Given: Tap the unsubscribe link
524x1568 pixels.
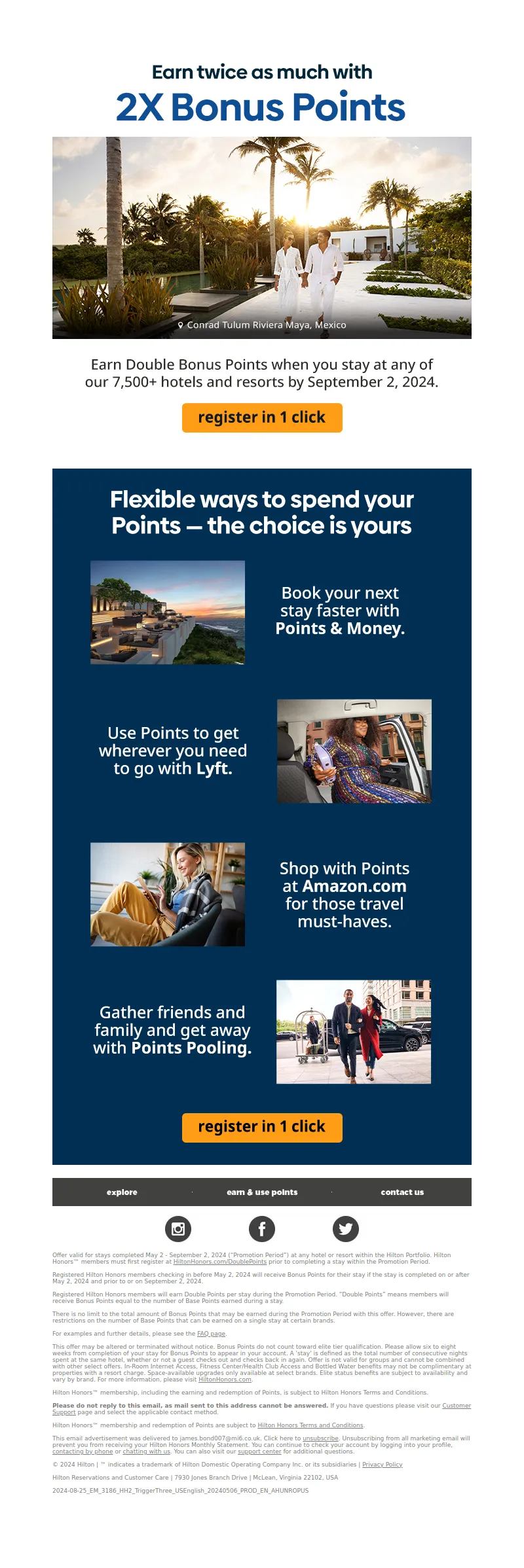Looking at the screenshot, I should 320,1438.
